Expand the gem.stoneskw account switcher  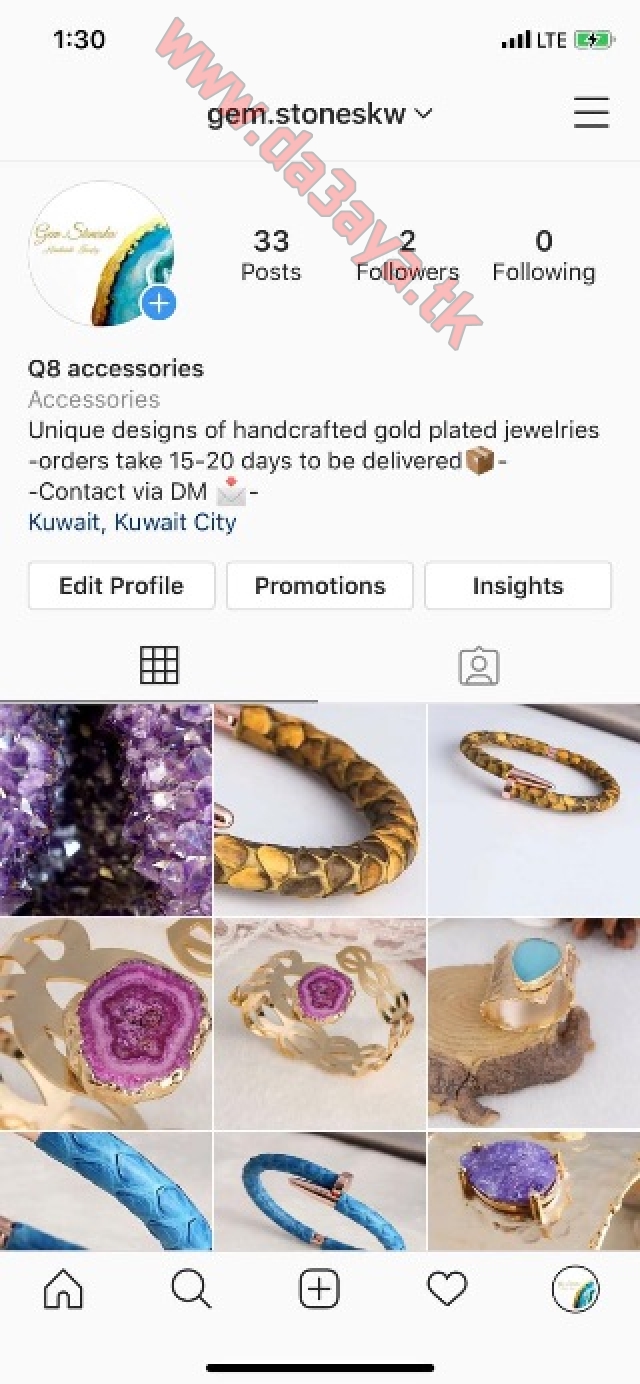click(x=320, y=114)
